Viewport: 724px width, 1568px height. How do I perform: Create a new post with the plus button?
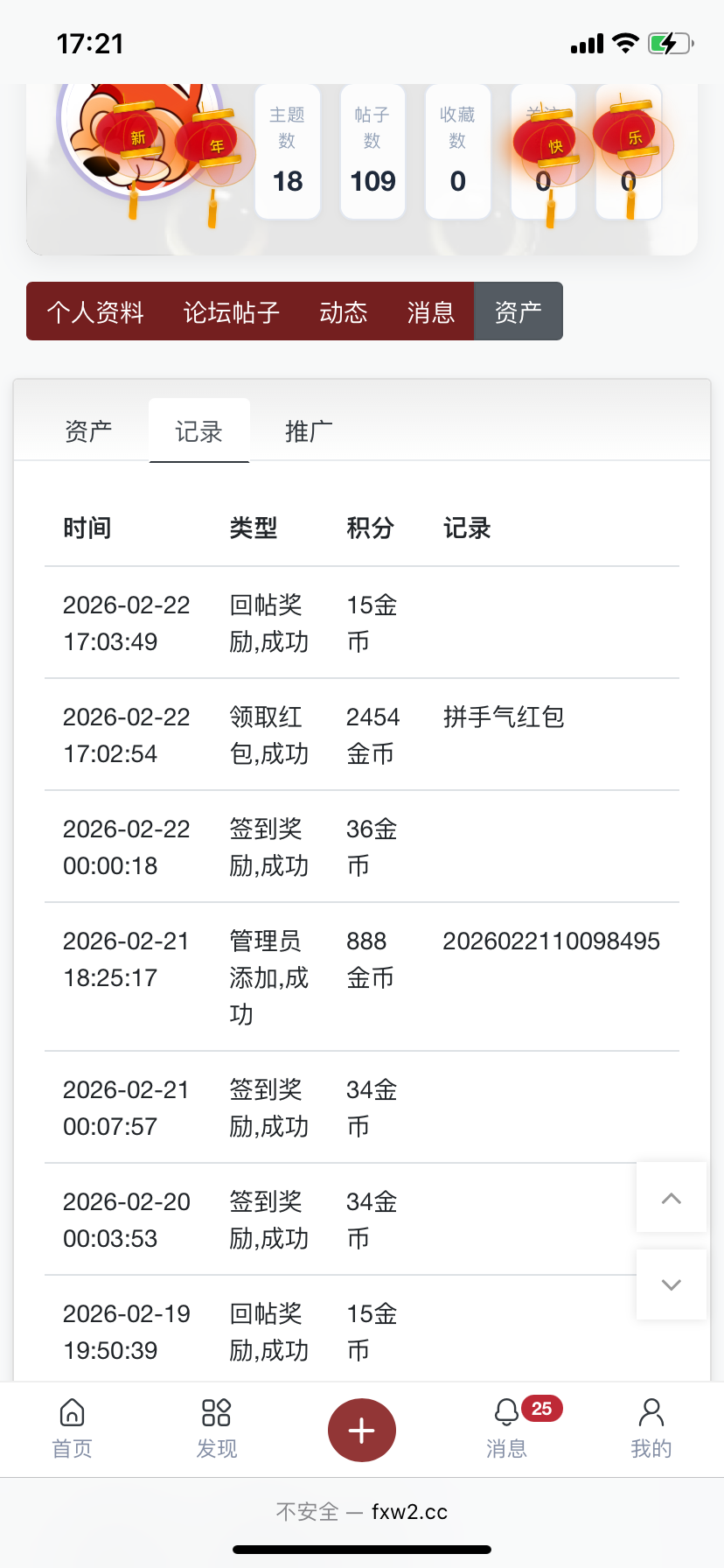pos(361,1430)
